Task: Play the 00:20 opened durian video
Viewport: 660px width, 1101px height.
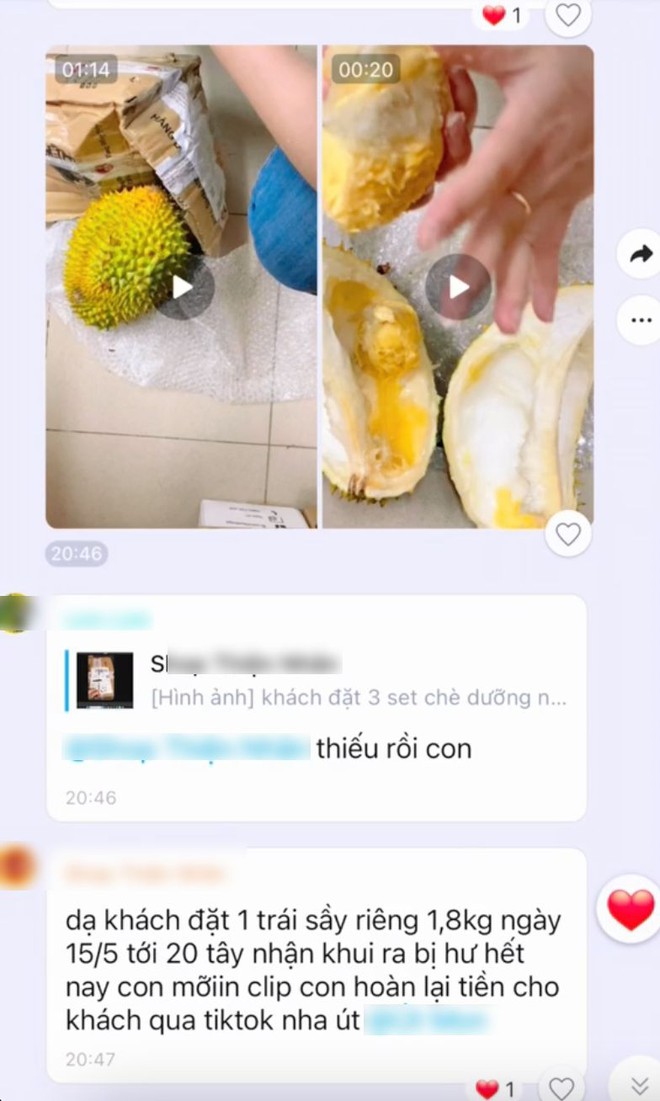Action: (457, 287)
